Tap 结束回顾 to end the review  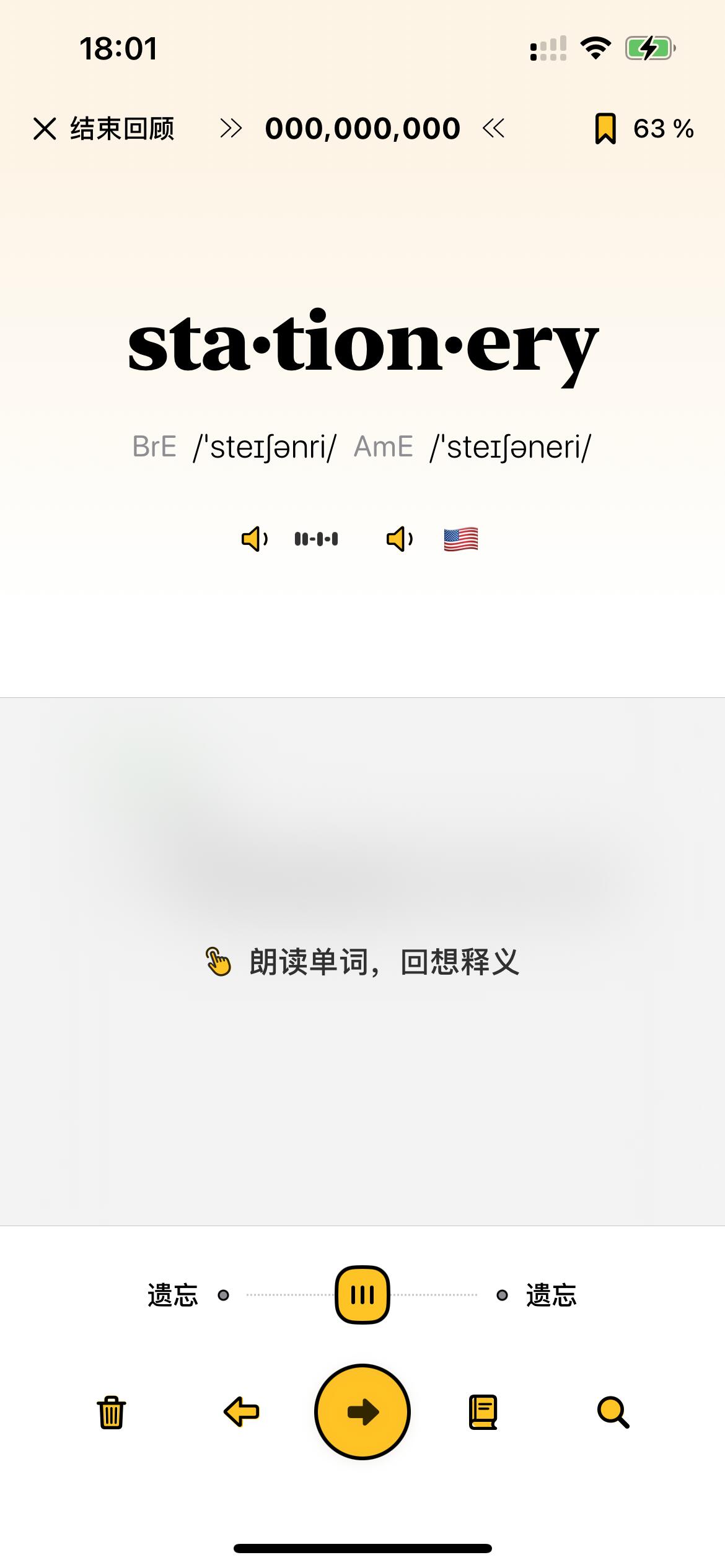tap(104, 129)
